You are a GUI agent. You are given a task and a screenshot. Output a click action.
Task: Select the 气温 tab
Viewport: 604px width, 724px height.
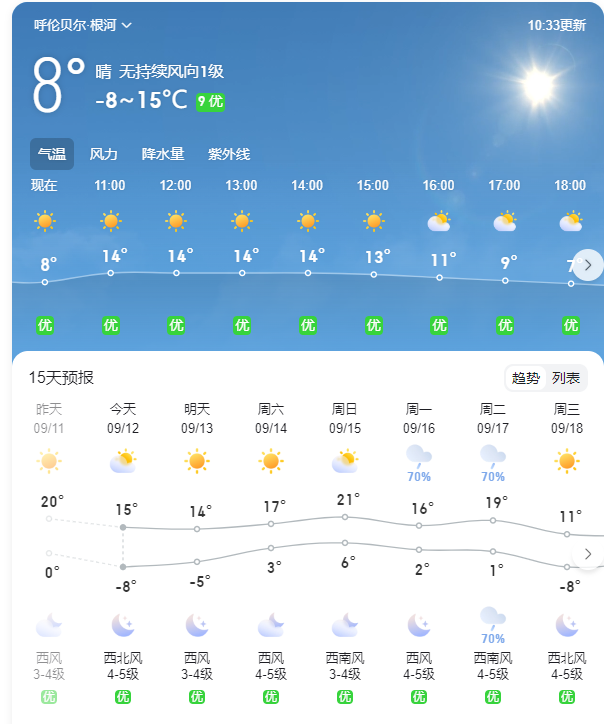point(52,154)
